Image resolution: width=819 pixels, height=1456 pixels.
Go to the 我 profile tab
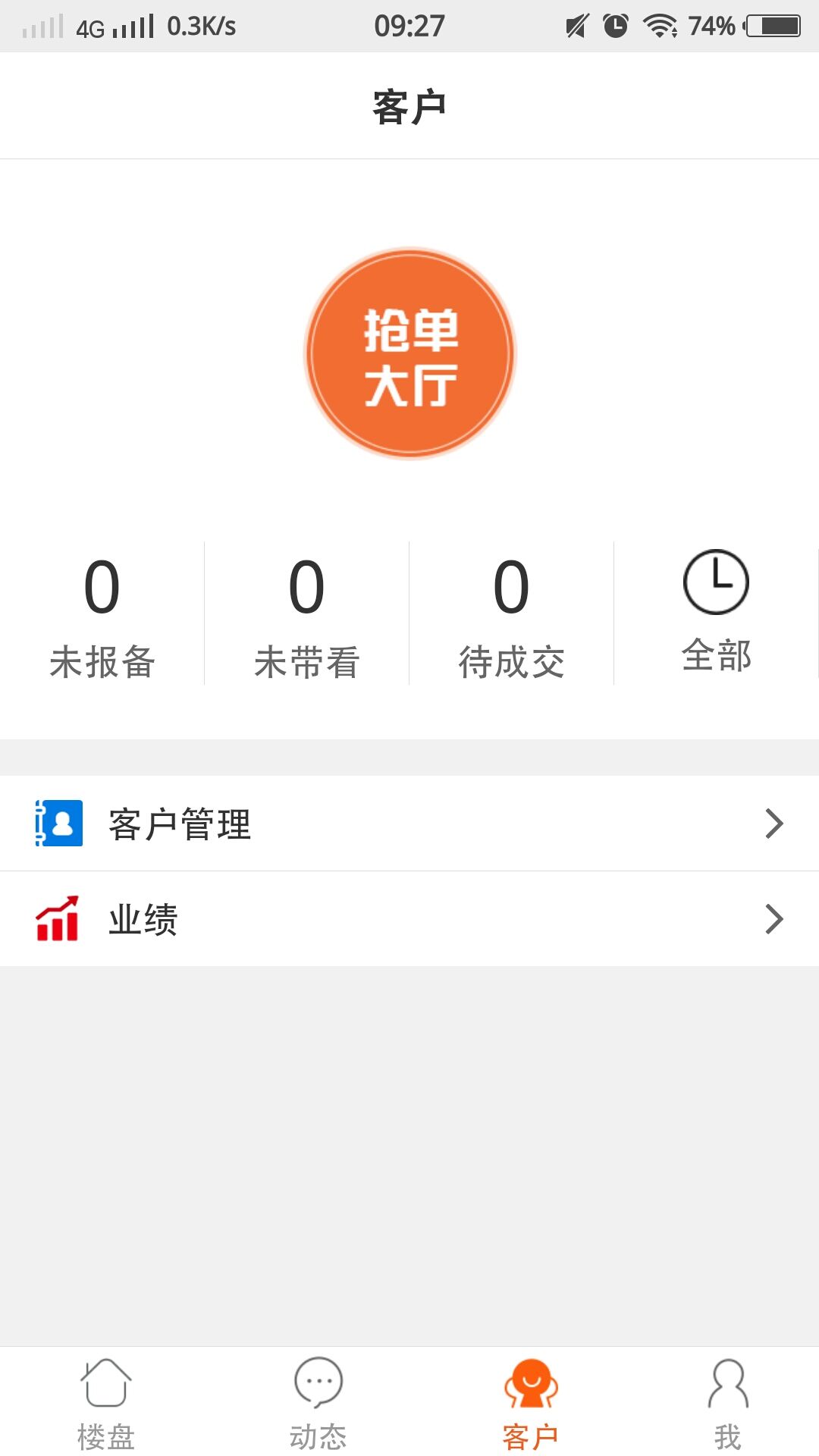728,1403
